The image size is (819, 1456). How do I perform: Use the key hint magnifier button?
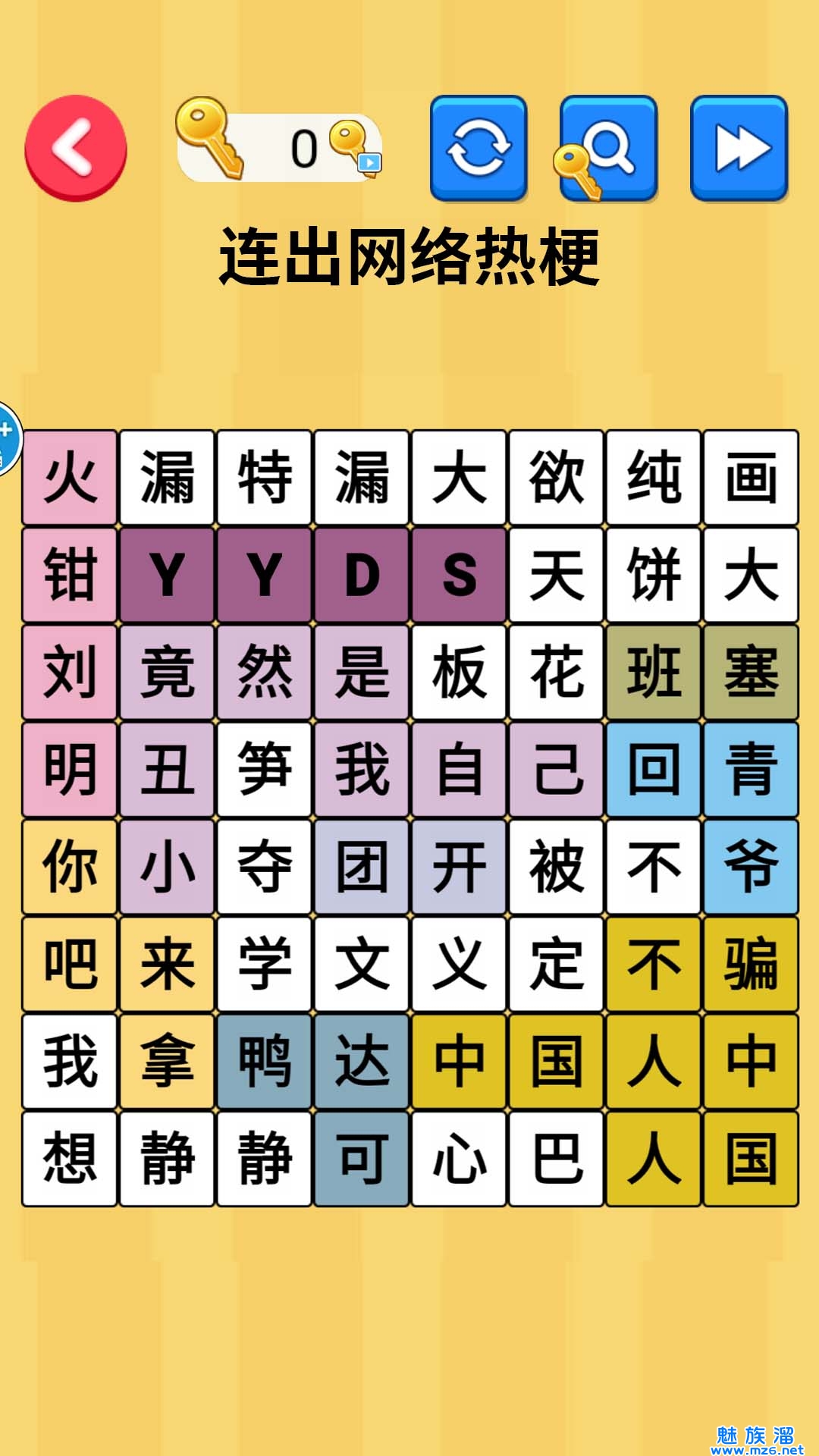(608, 148)
